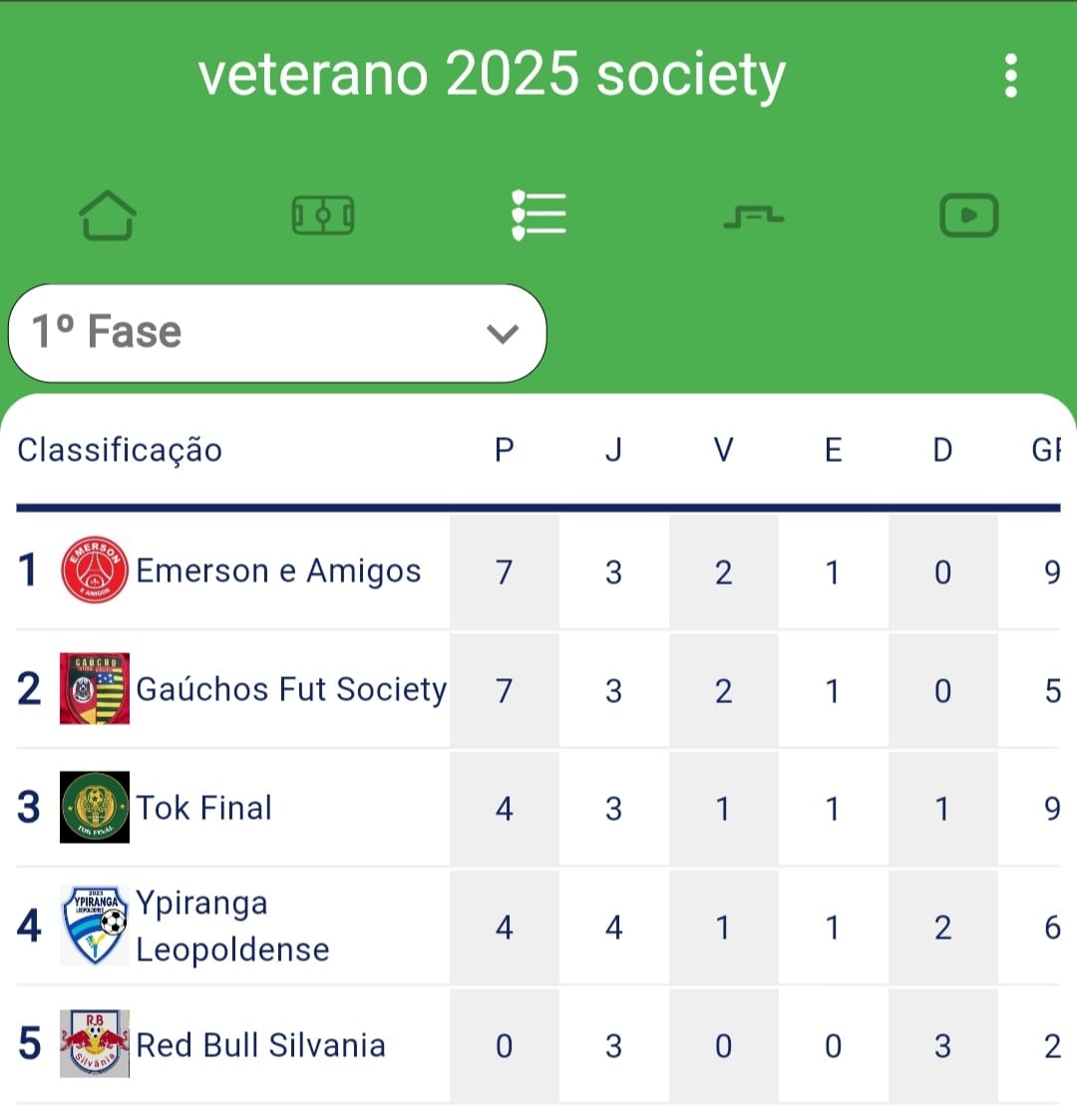Click the Tok Final club emblem
The image size is (1077, 1120).
point(95,808)
